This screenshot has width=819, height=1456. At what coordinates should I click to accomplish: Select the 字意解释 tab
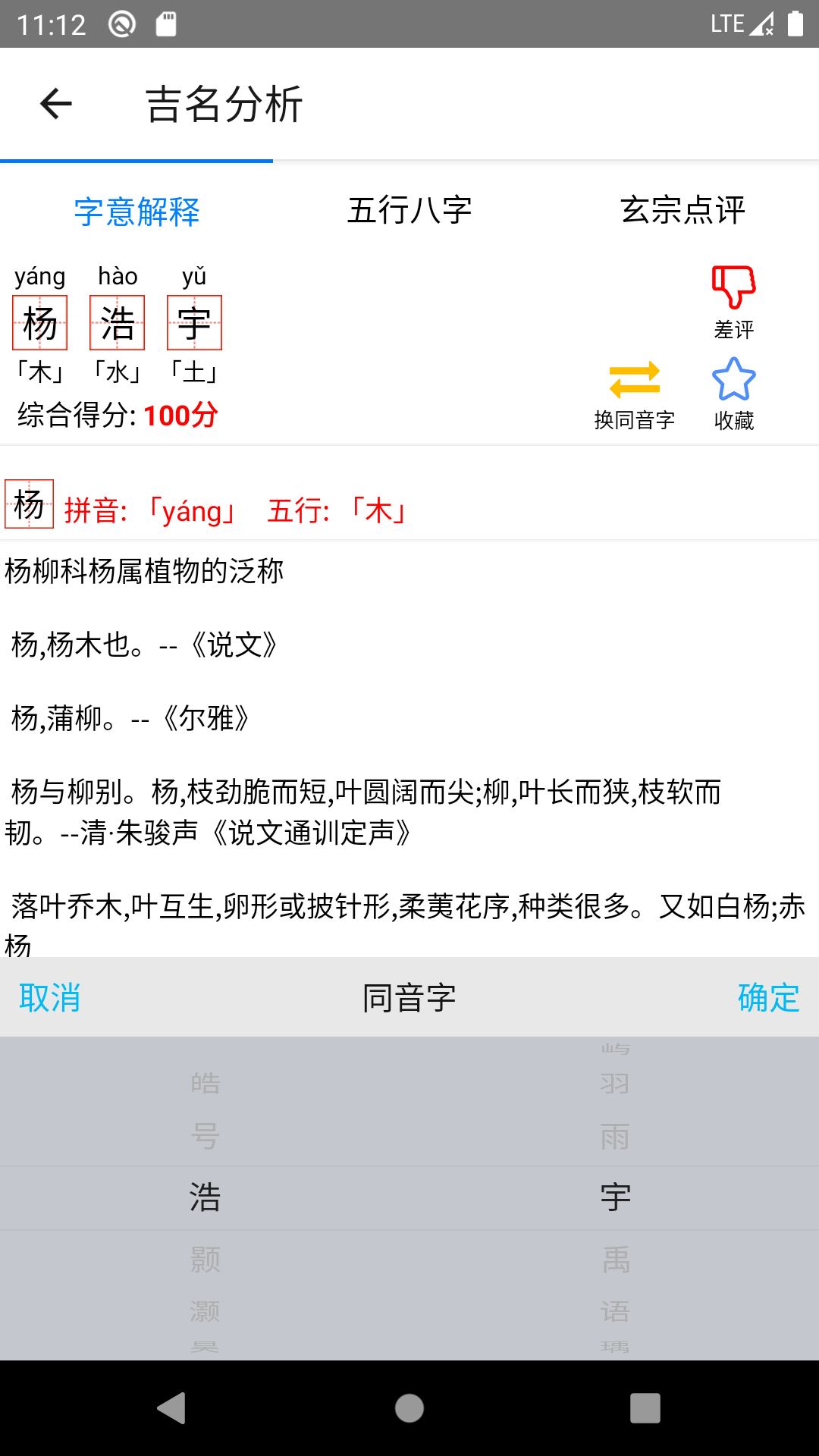coord(136,211)
